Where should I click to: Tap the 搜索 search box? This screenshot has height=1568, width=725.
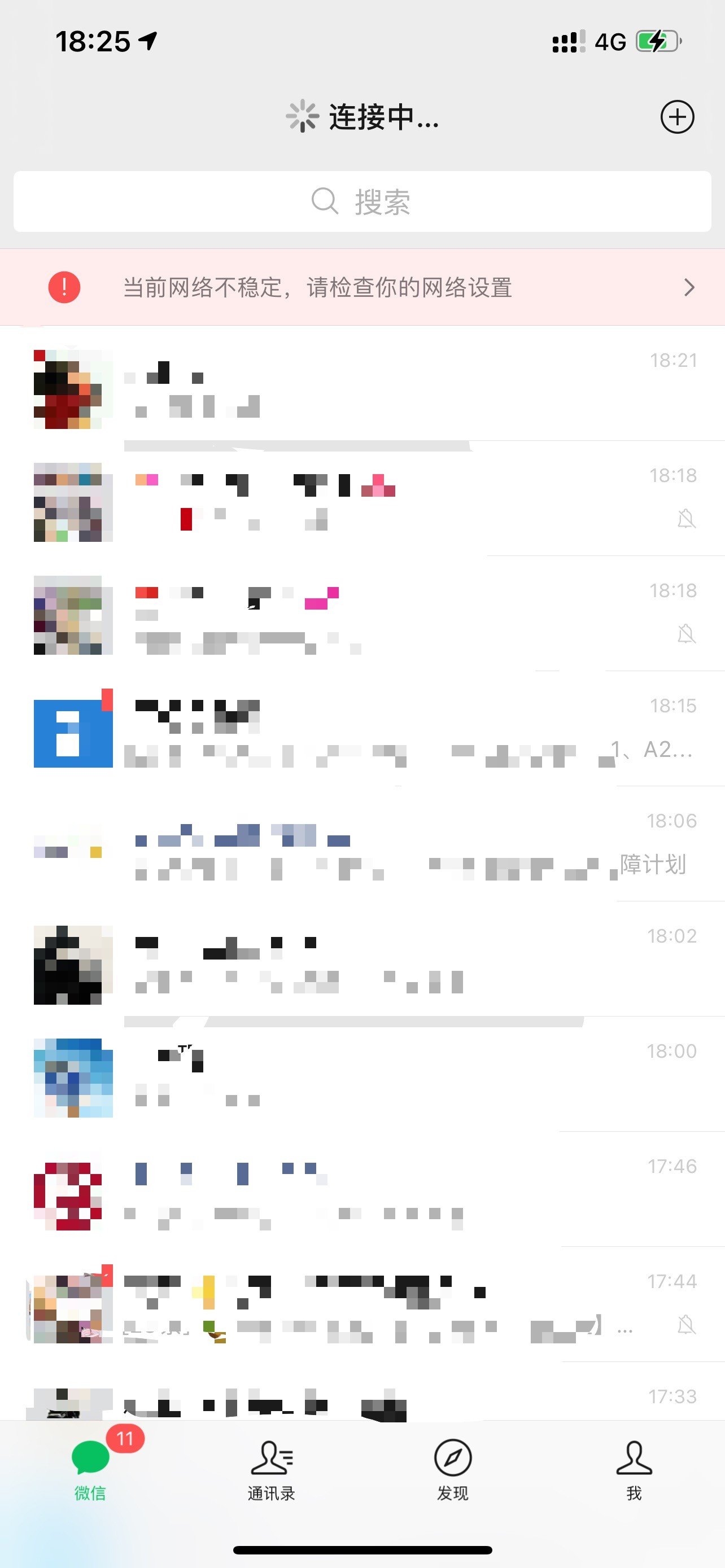click(362, 202)
